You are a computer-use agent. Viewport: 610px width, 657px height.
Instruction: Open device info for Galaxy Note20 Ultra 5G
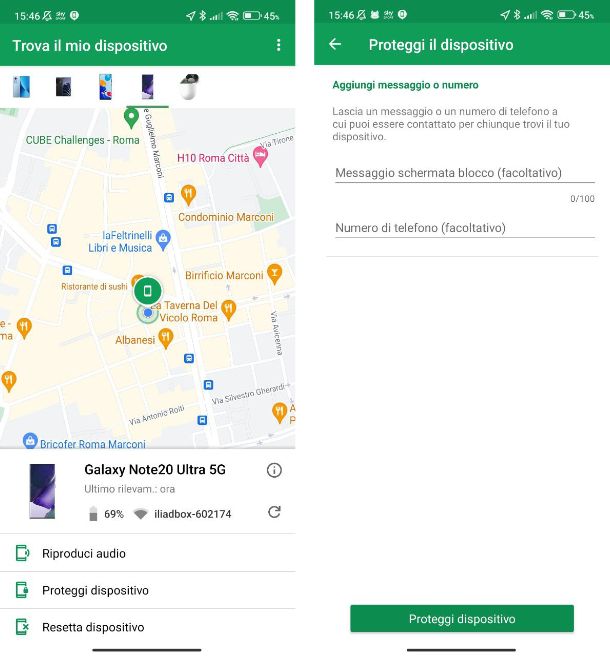(x=274, y=470)
